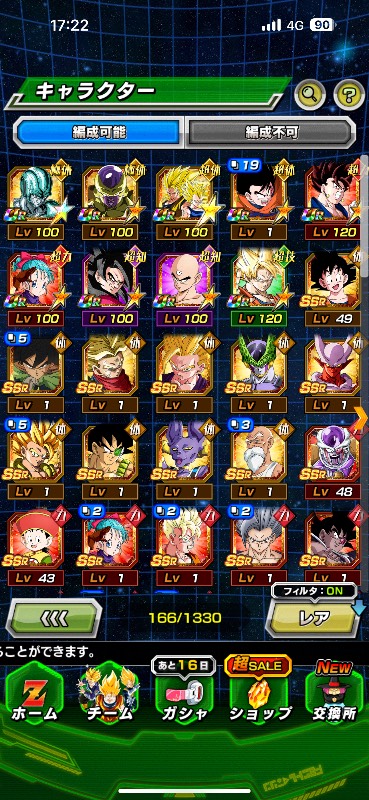Tap the green back arrows button

[x=54, y=618]
